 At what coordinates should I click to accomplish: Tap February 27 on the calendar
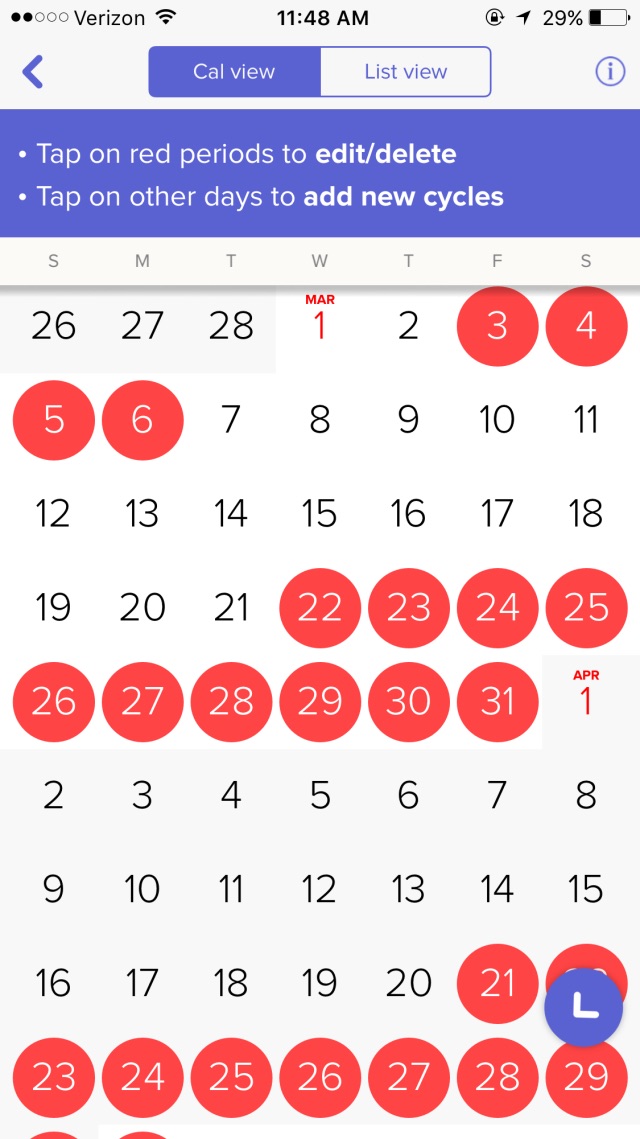click(142, 327)
